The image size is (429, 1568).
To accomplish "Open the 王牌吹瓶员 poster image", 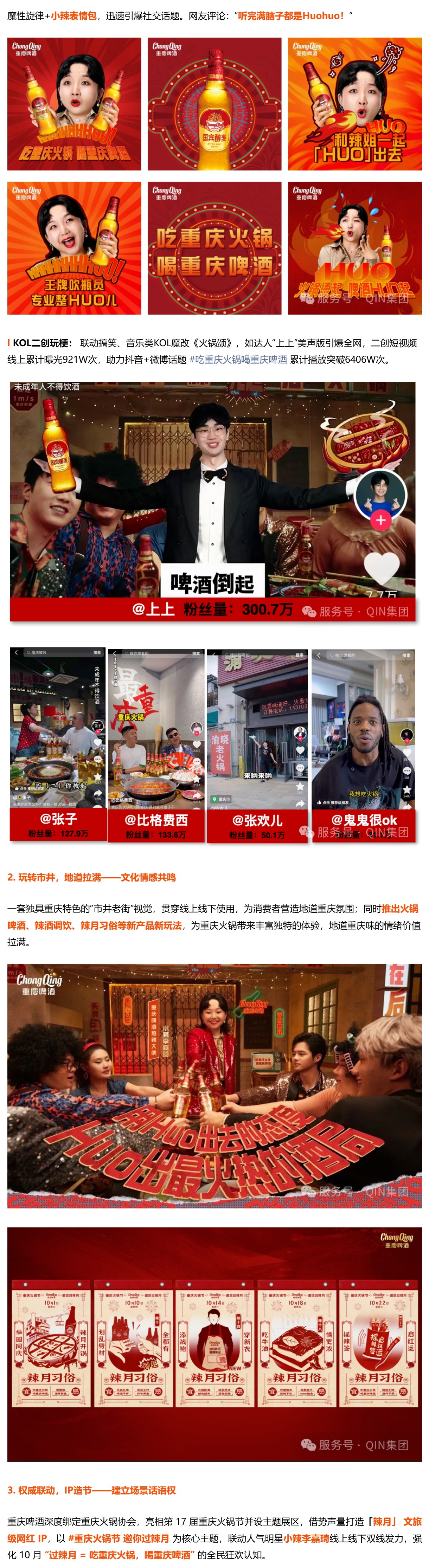I will [74, 249].
